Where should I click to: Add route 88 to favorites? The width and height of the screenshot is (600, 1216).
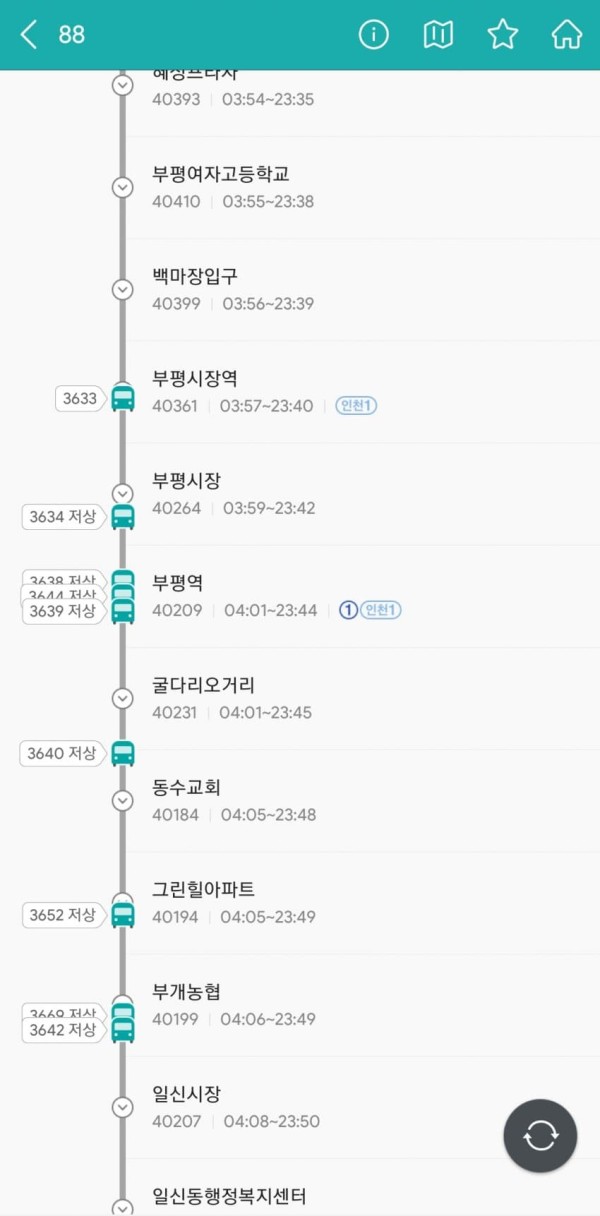click(502, 35)
